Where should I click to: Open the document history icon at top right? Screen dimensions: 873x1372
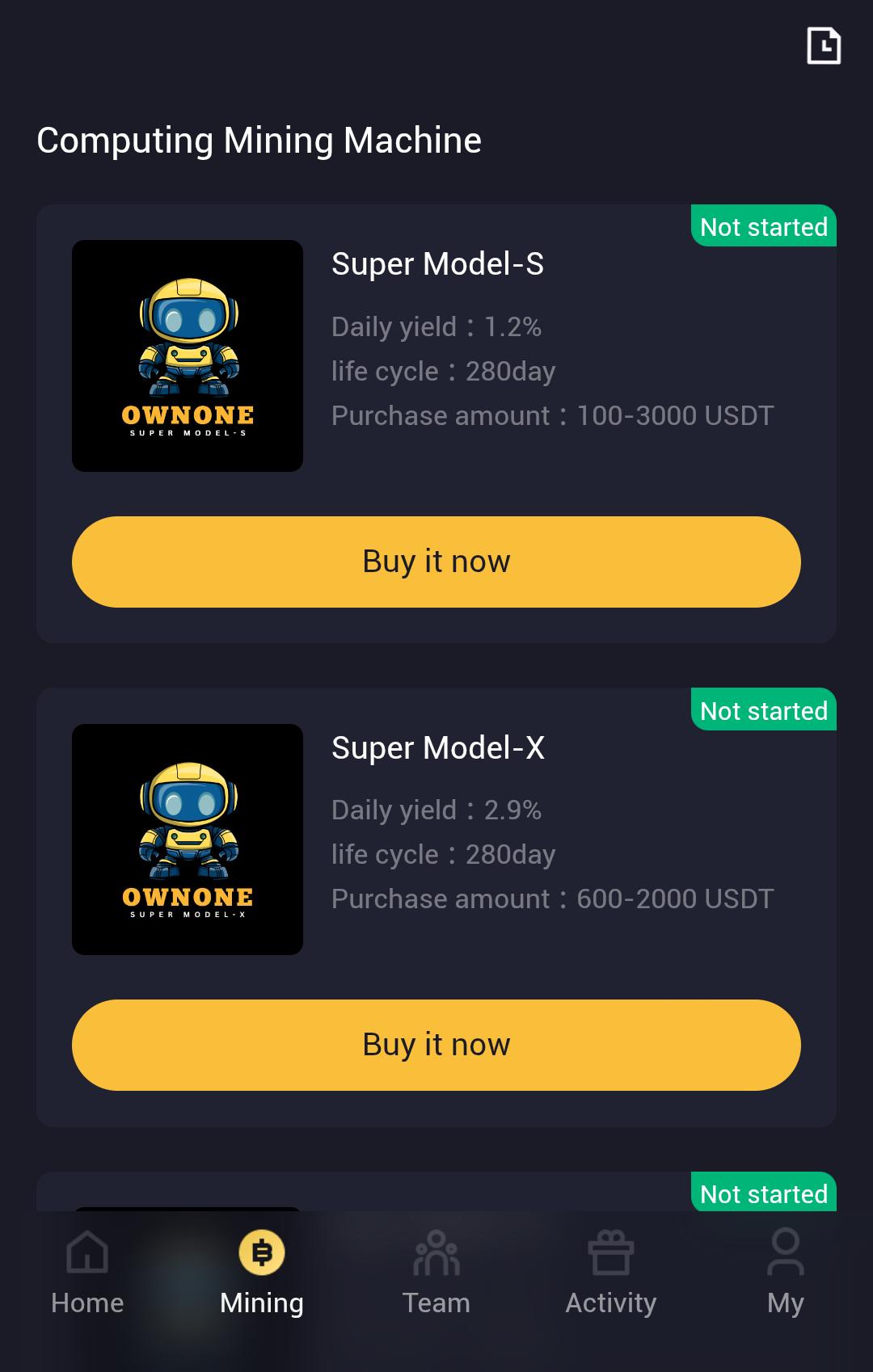coord(824,46)
